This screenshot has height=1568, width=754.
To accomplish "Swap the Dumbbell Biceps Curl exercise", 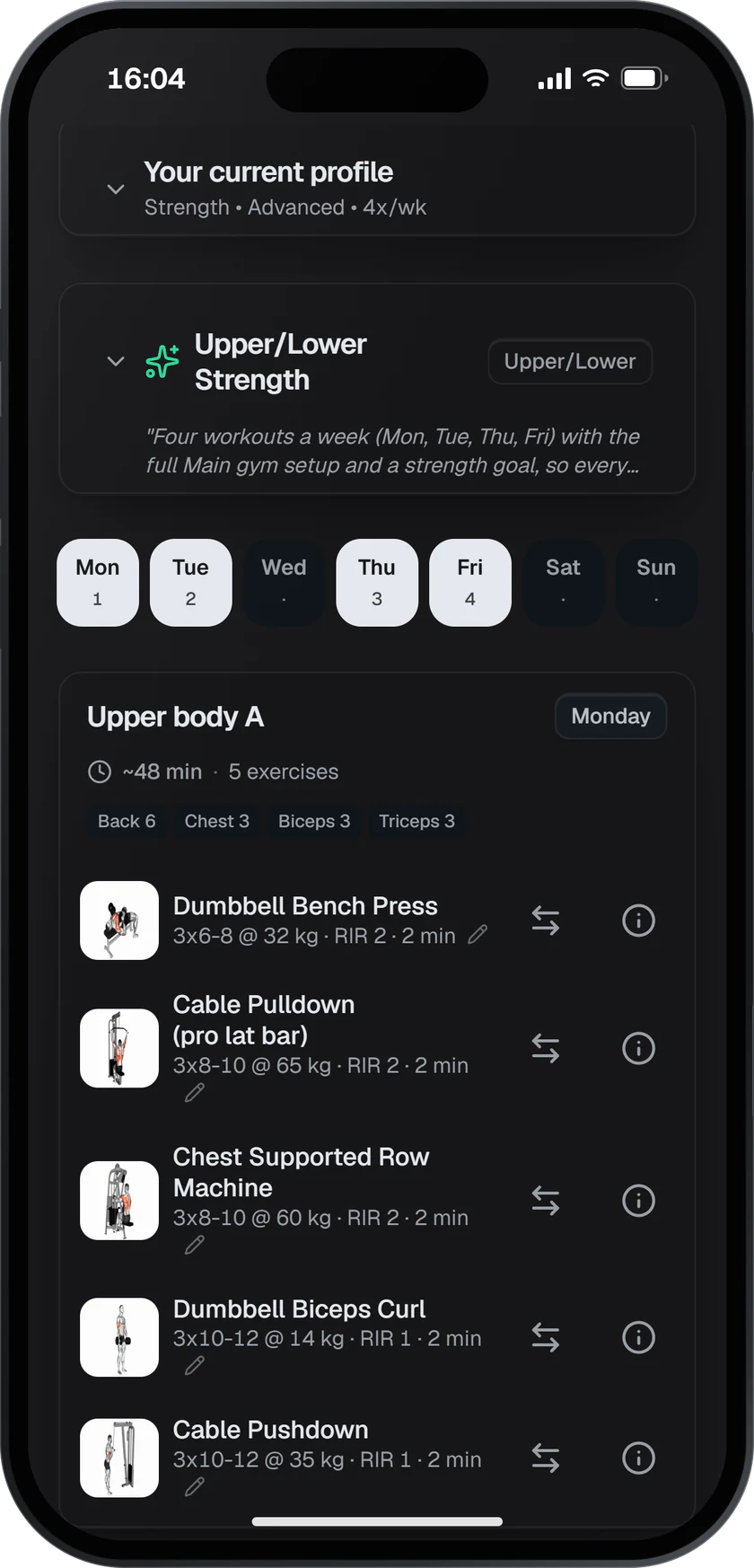I will pyautogui.click(x=546, y=1337).
